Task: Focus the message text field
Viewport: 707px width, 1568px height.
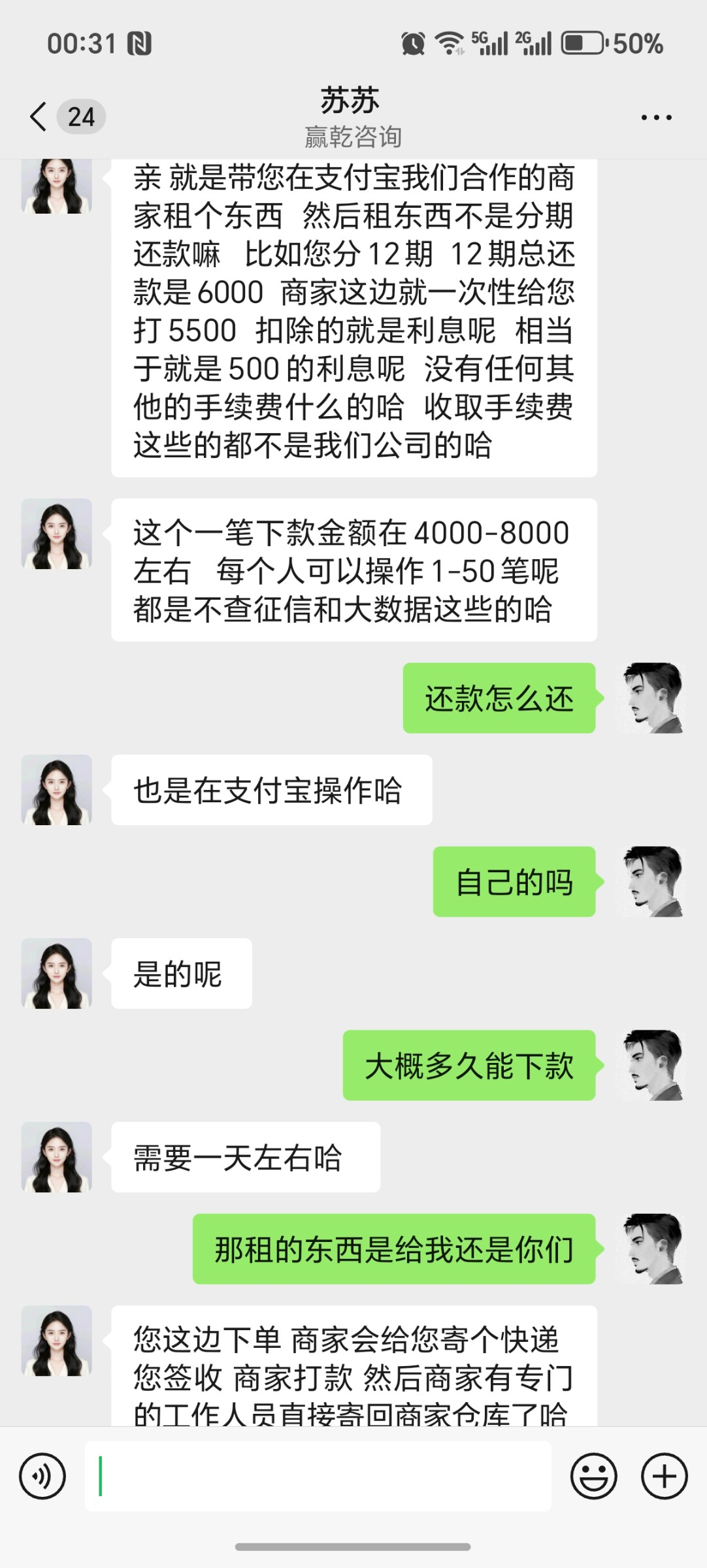Action: (318, 1476)
